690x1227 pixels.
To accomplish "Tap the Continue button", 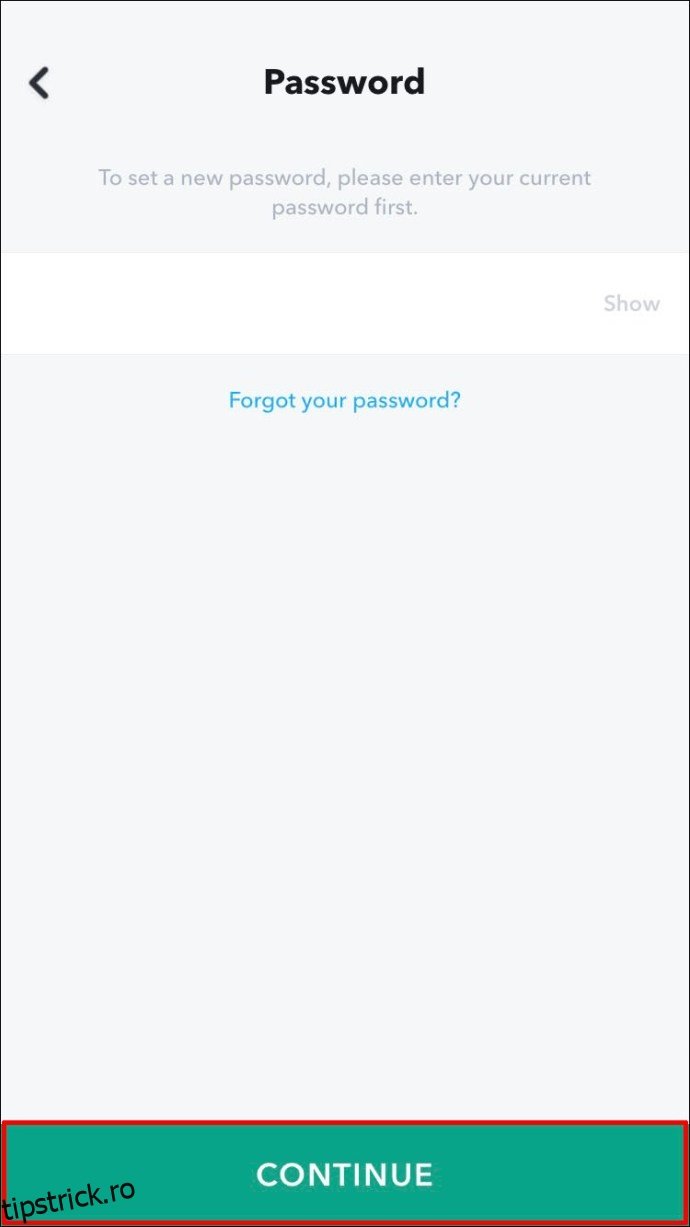I will point(344,1172).
